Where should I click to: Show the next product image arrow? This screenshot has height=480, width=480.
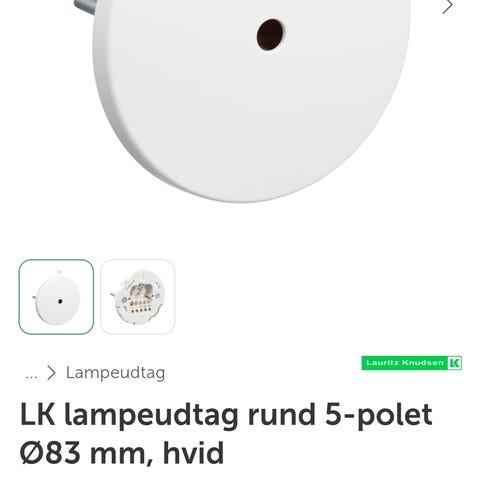[447, 6]
